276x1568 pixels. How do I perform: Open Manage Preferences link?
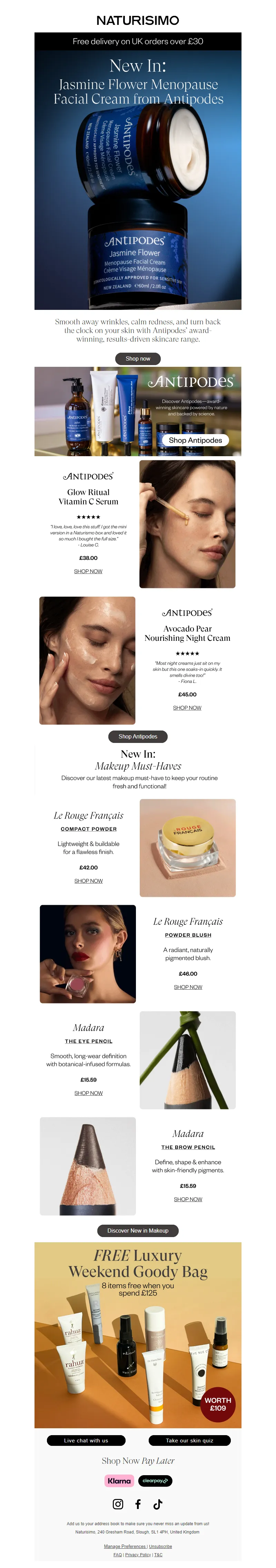[125, 1546]
